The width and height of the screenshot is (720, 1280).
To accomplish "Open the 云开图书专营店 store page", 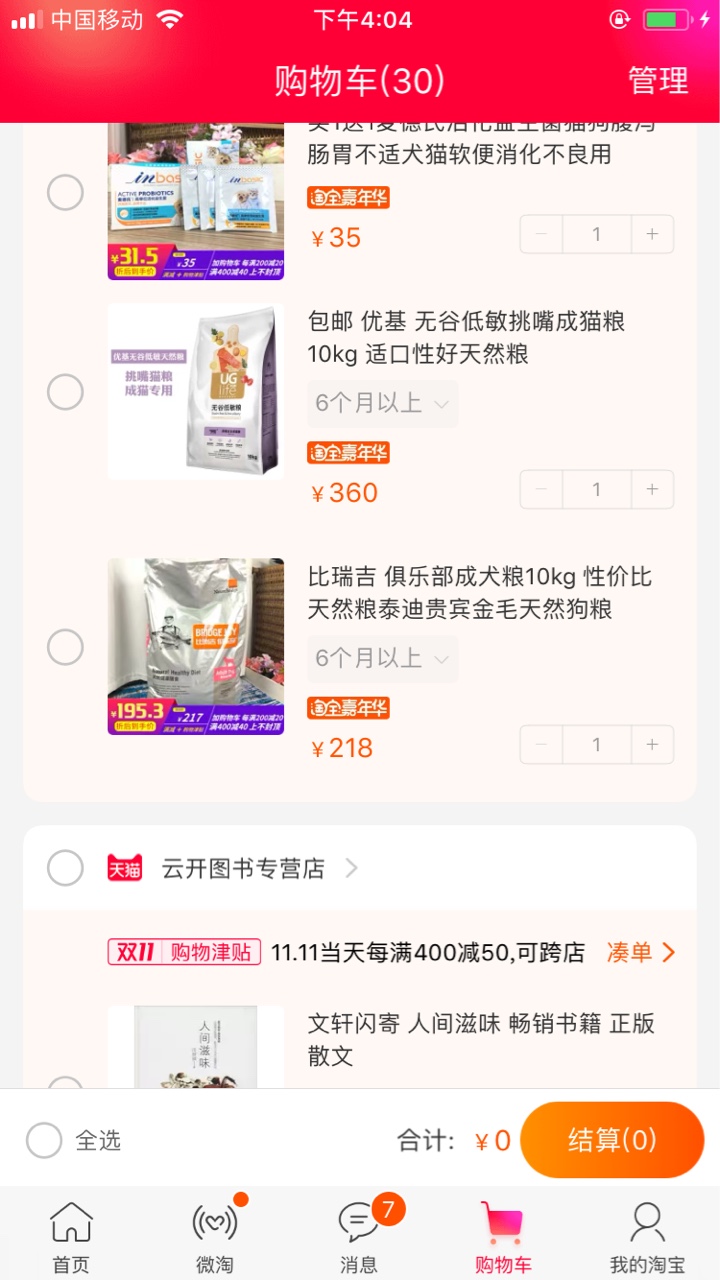I will (243, 868).
